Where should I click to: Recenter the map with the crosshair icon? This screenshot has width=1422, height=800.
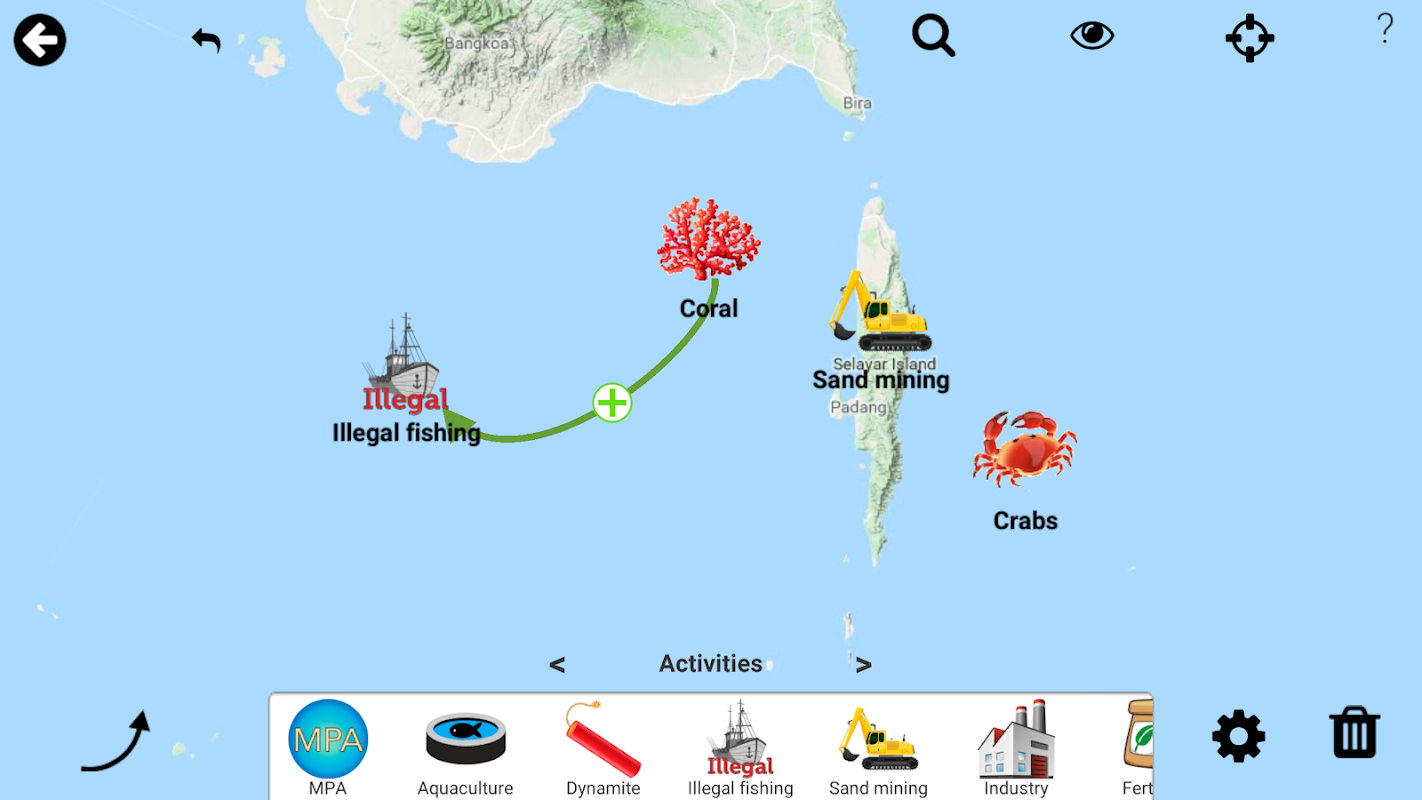click(x=1250, y=38)
